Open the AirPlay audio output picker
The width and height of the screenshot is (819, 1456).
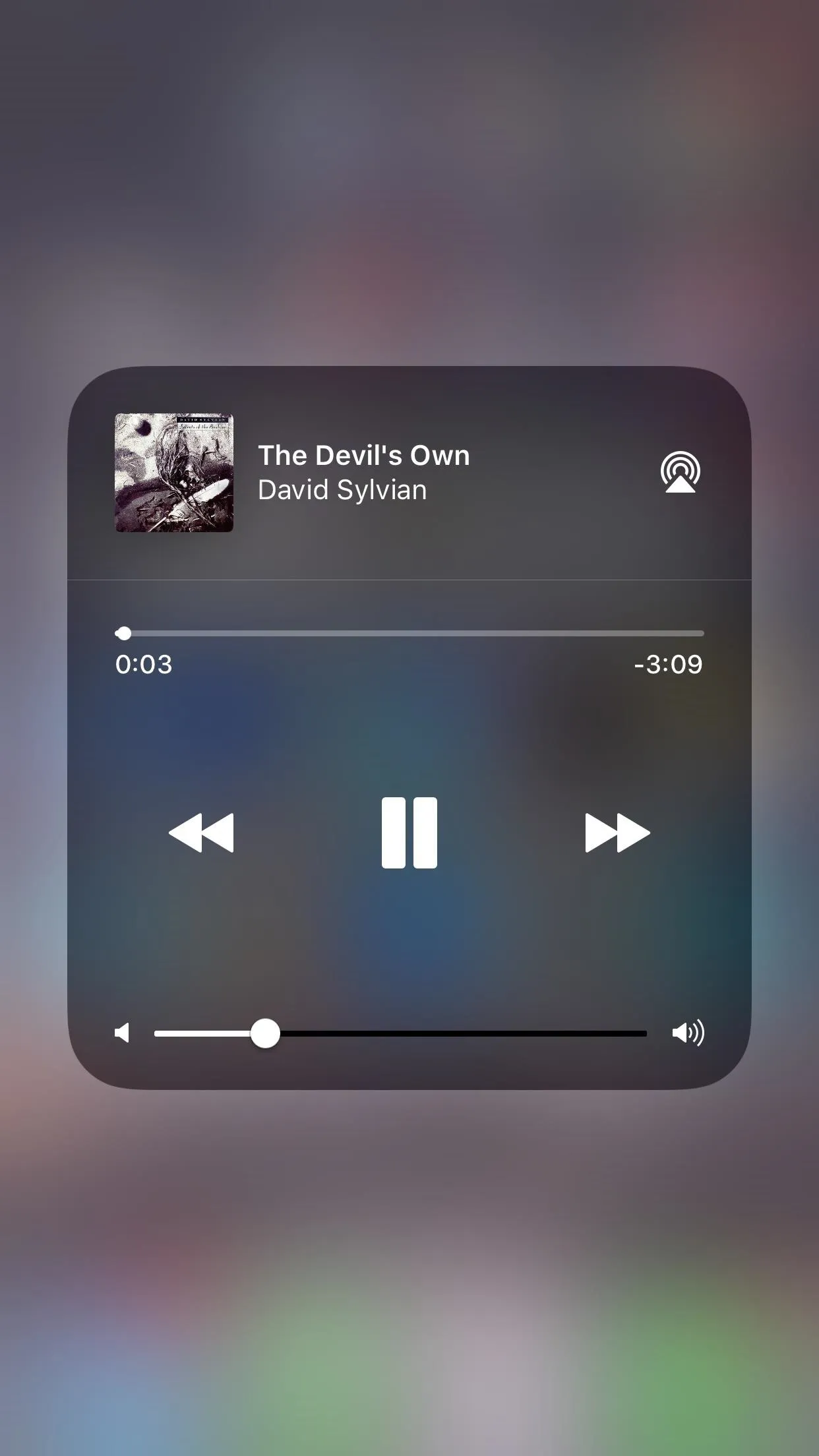(x=681, y=472)
